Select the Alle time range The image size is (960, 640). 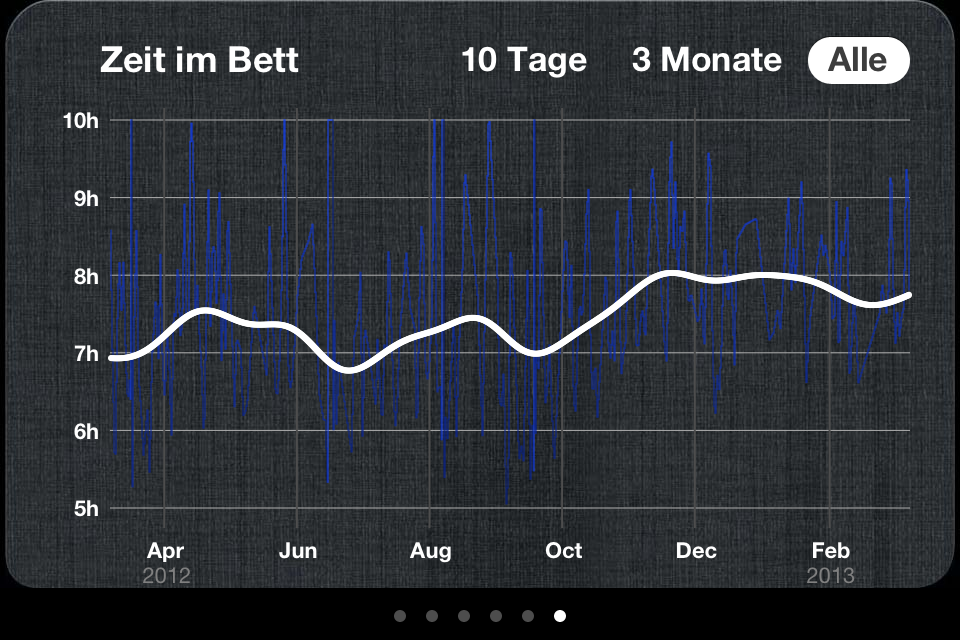click(858, 60)
